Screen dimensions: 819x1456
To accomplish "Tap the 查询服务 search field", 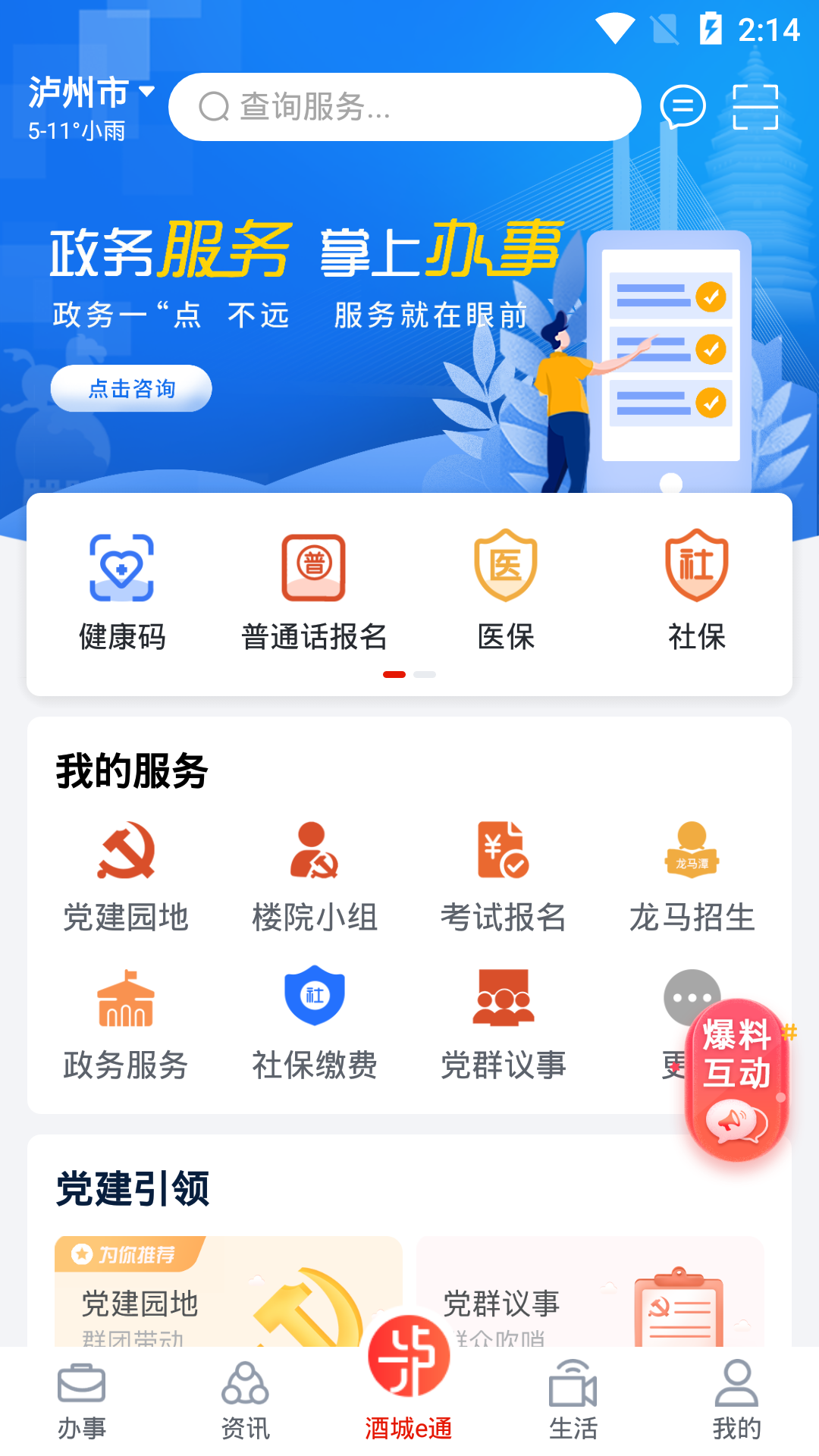I will tap(404, 107).
